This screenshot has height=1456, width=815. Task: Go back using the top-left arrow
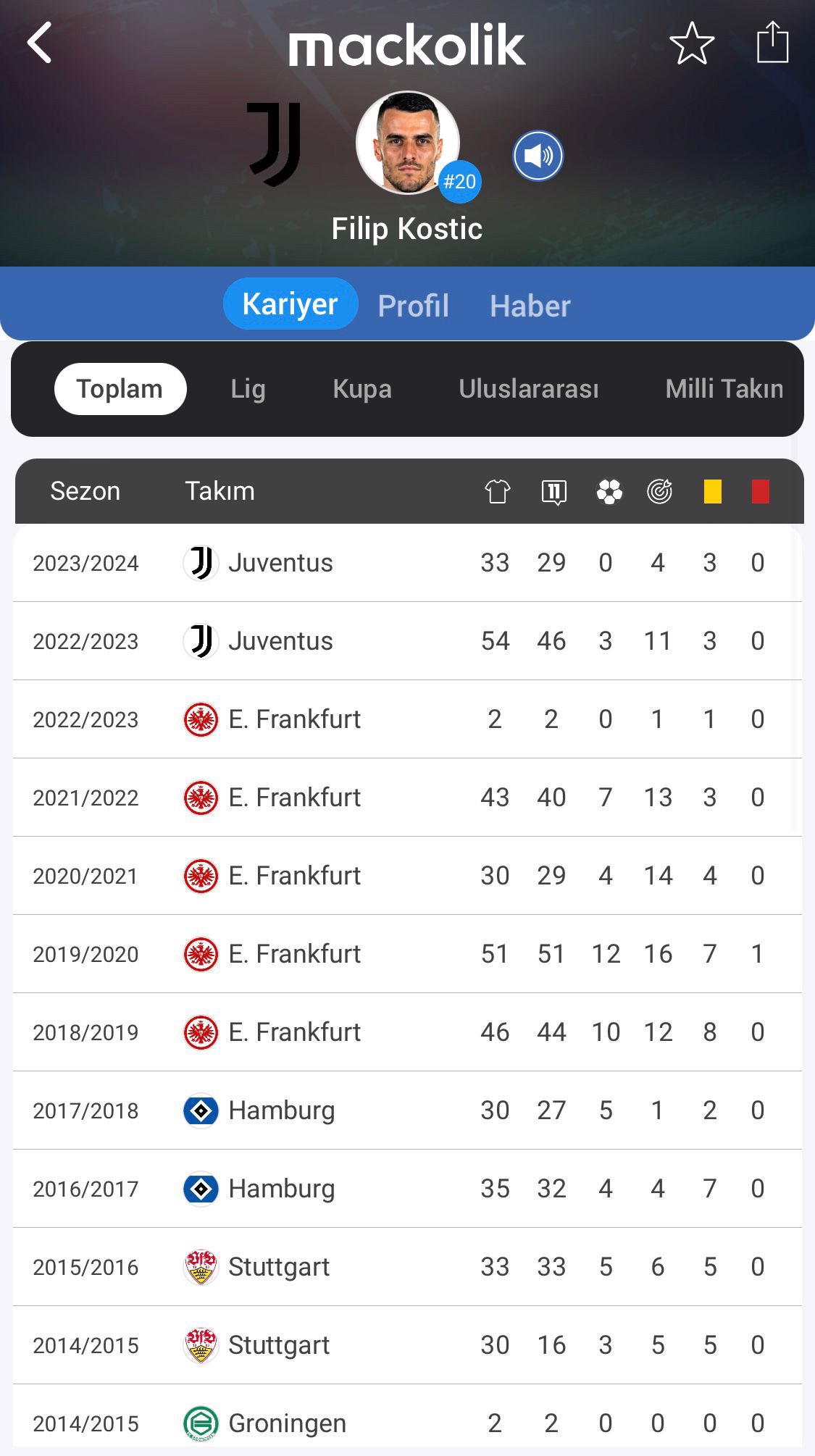tap(40, 43)
